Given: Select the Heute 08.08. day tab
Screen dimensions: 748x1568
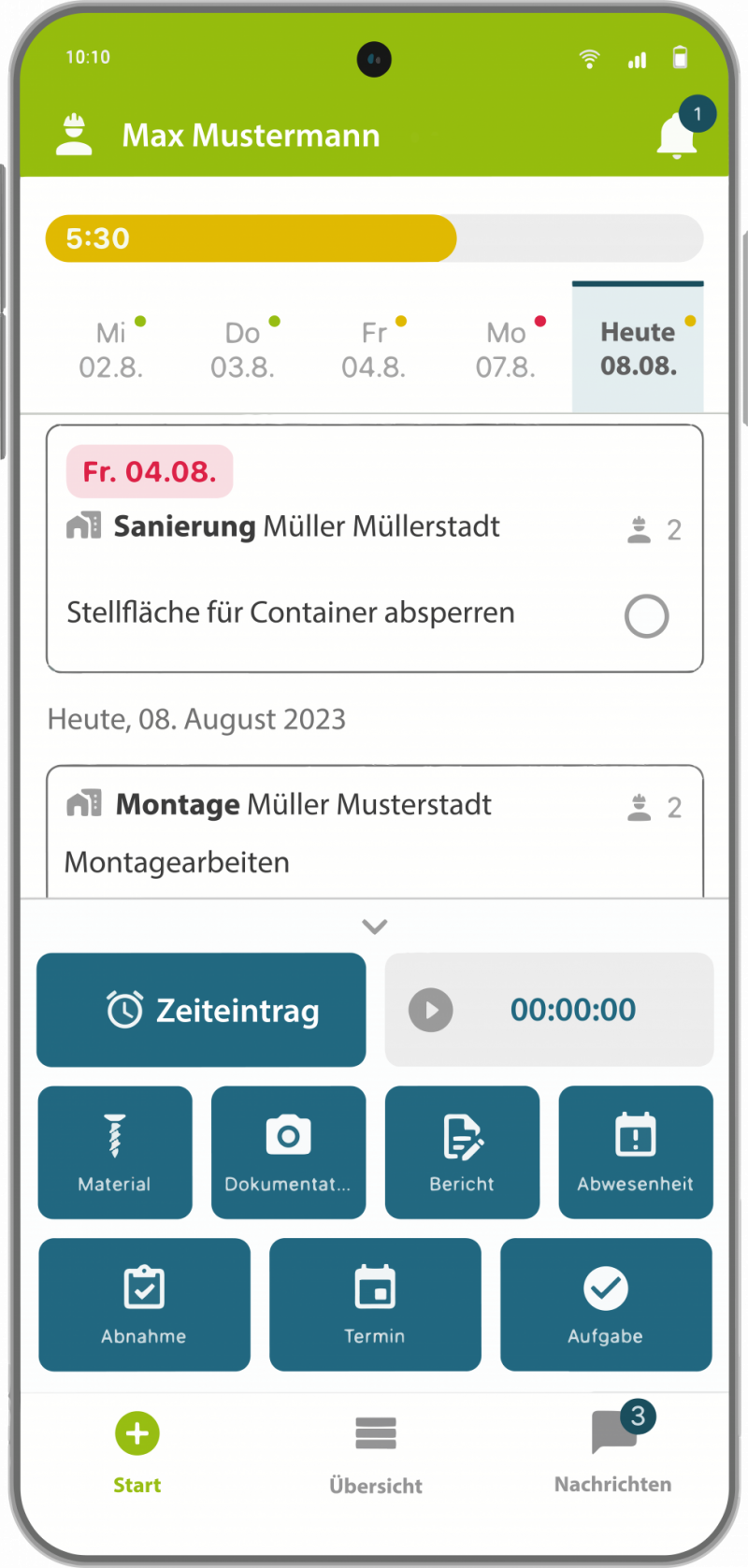Looking at the screenshot, I should (637, 347).
